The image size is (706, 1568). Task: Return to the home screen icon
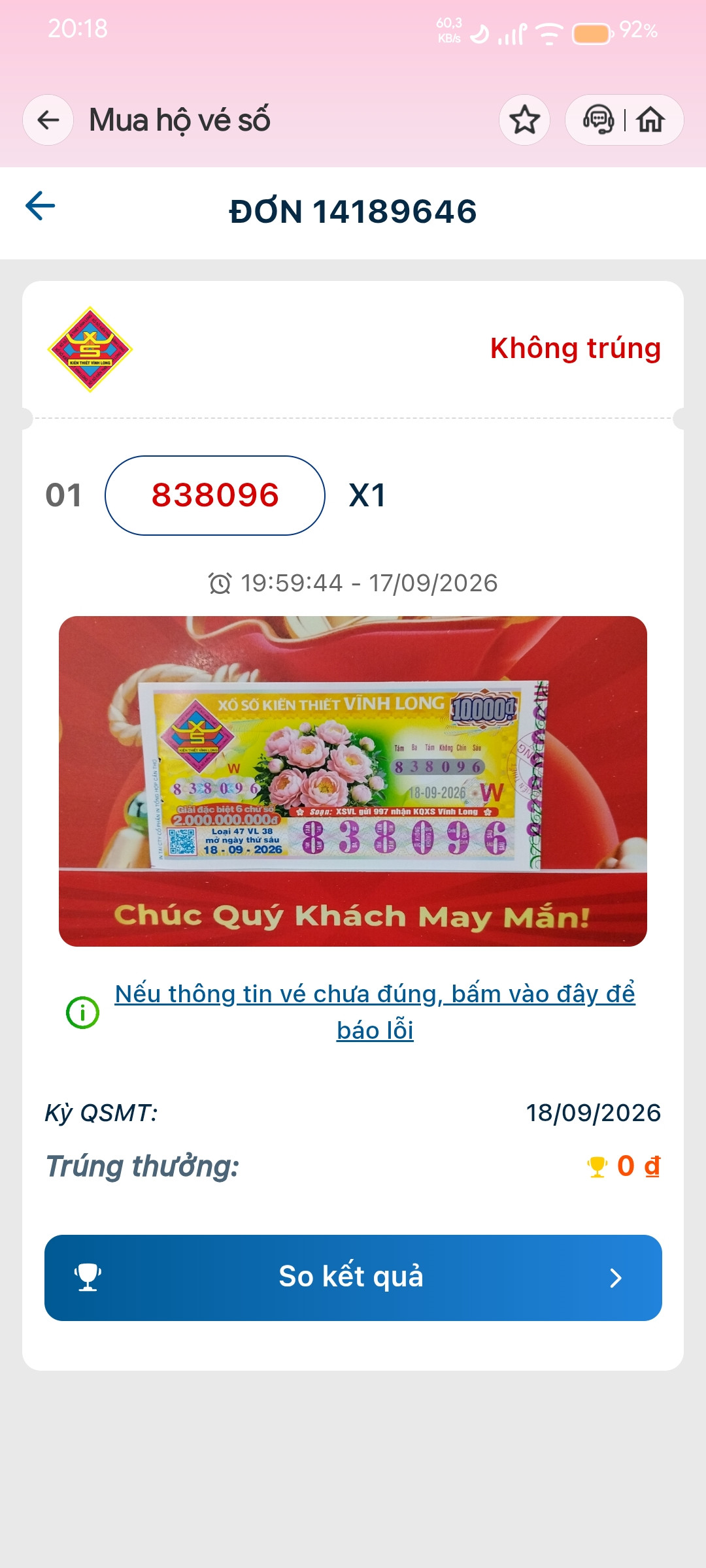point(651,120)
